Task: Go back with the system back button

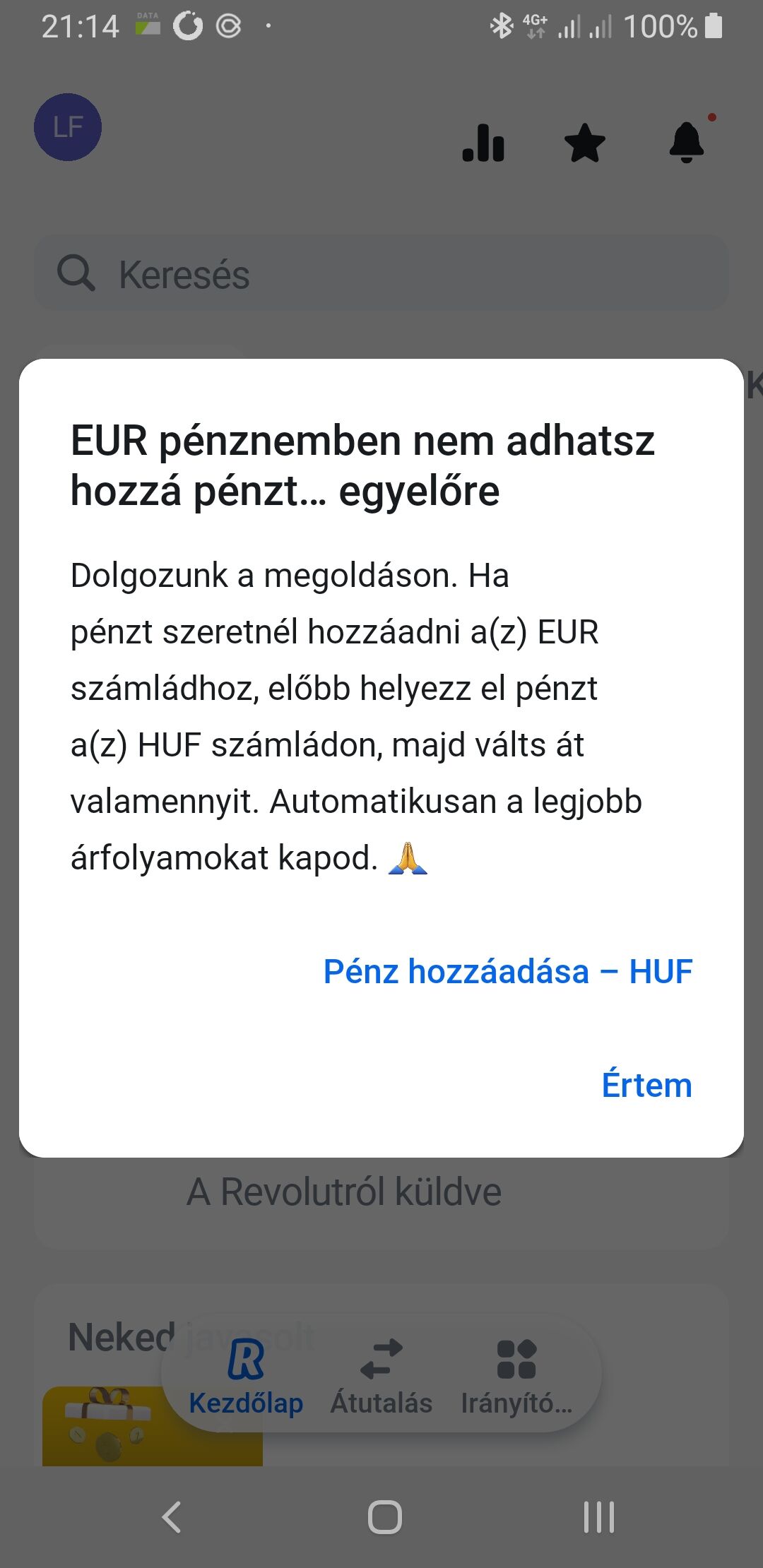Action: [x=172, y=1516]
